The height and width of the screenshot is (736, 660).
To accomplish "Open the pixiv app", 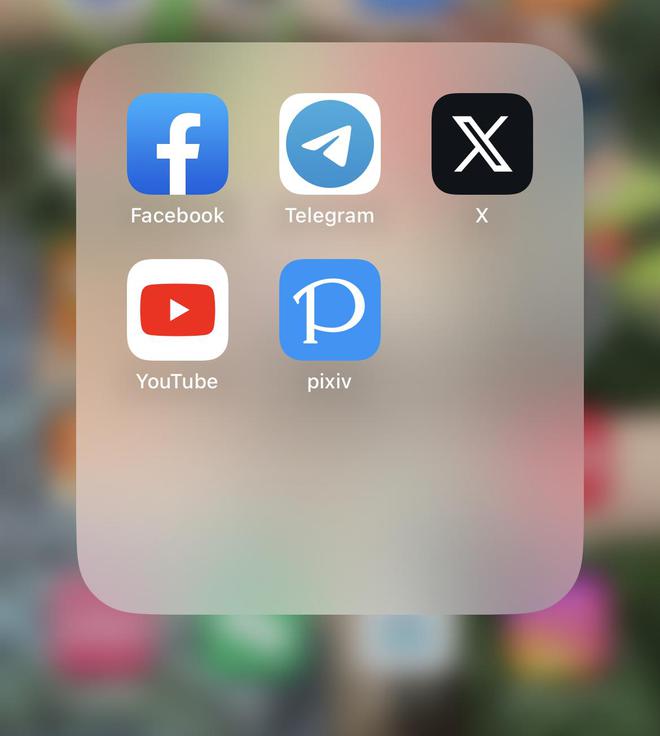I will coord(329,310).
